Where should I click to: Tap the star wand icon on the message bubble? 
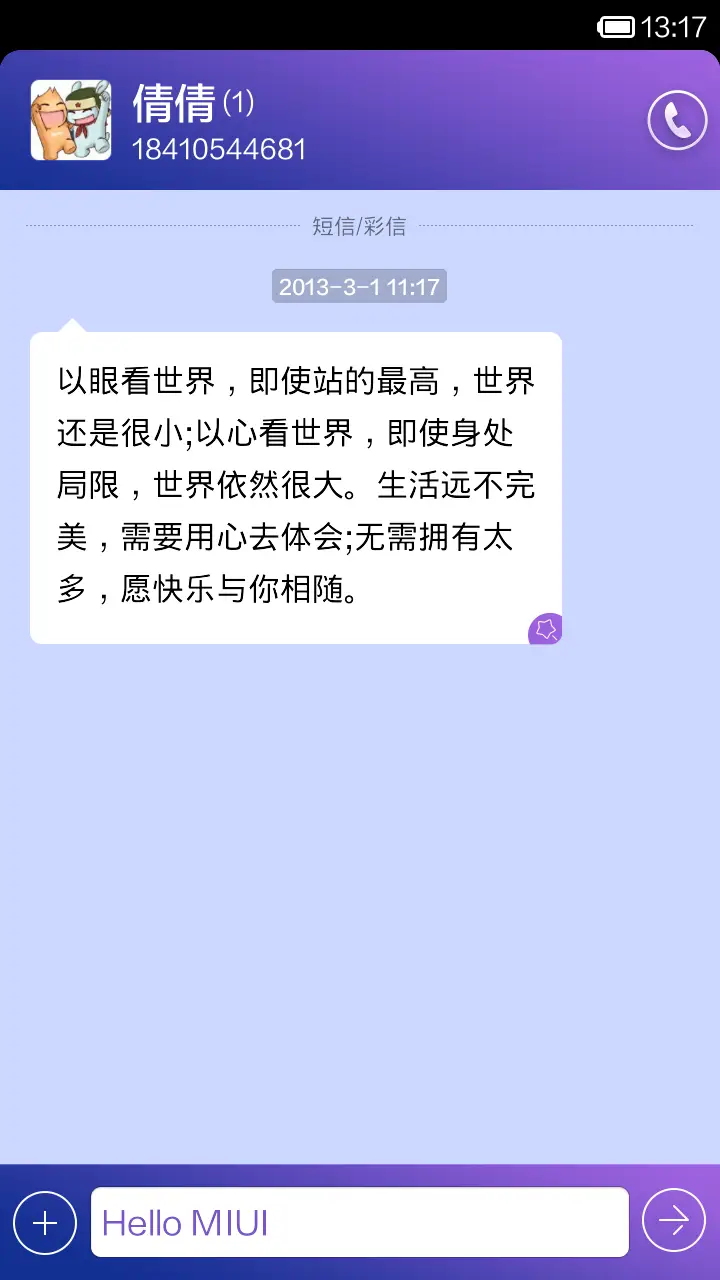click(x=545, y=629)
